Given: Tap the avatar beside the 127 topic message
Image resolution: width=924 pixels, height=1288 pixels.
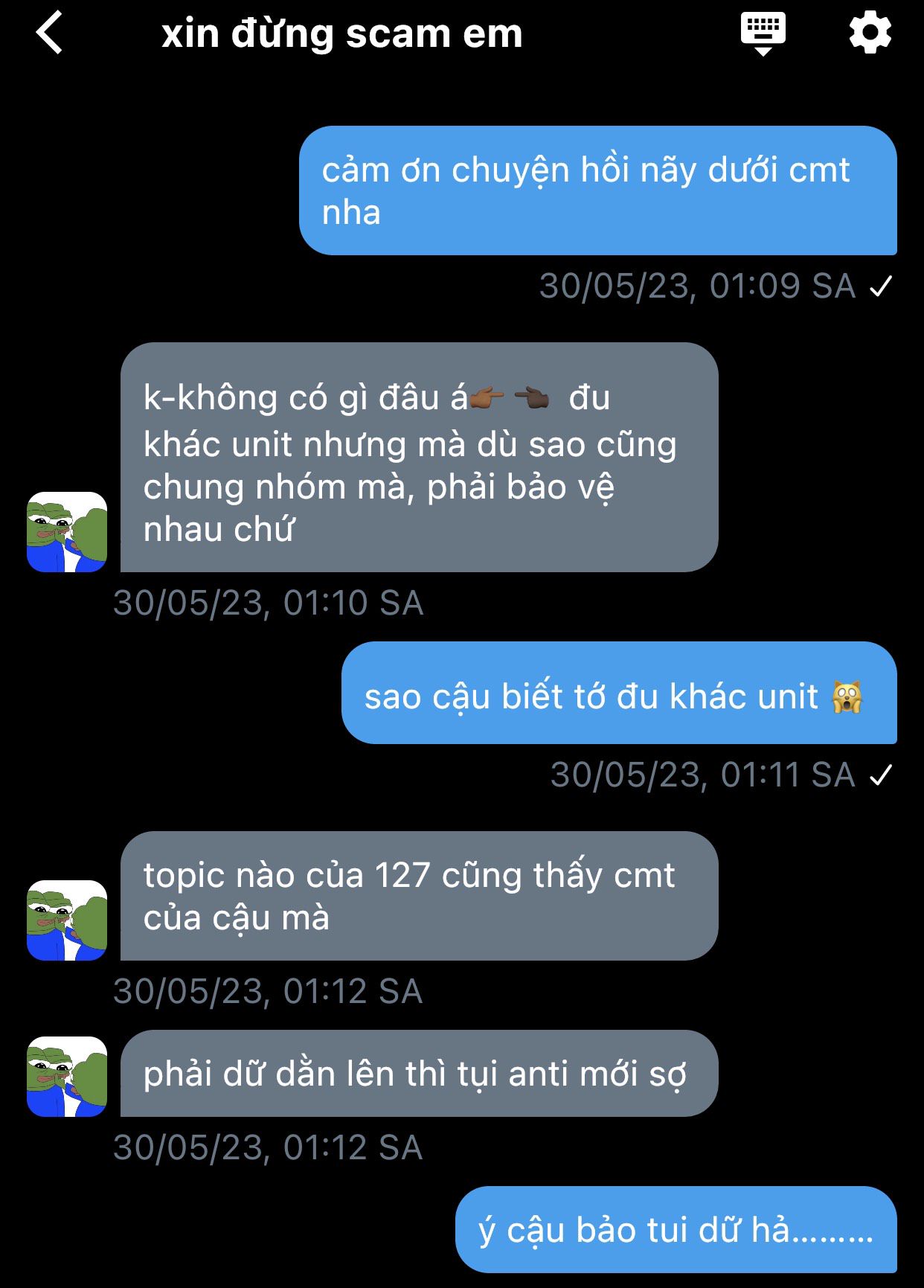Looking at the screenshot, I should 67,920.
